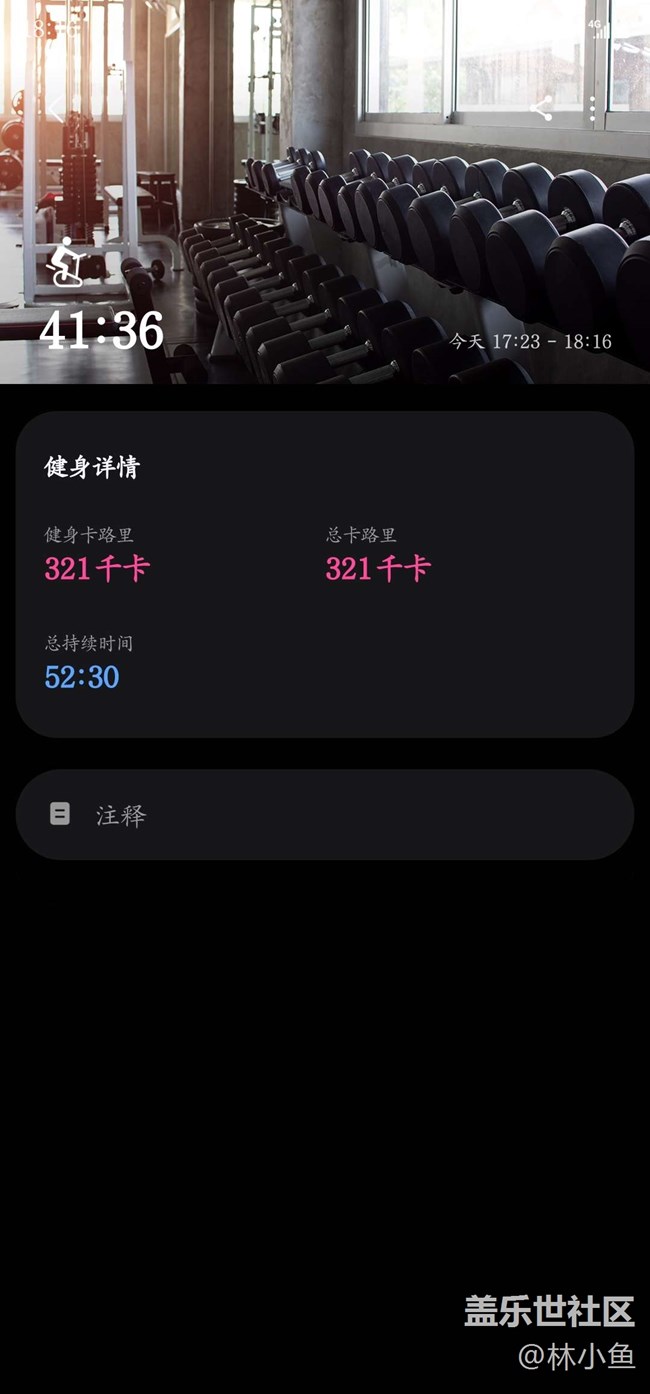Screen dimensions: 650x1394
Task: Add a note in the 注释 field
Action: [324, 815]
